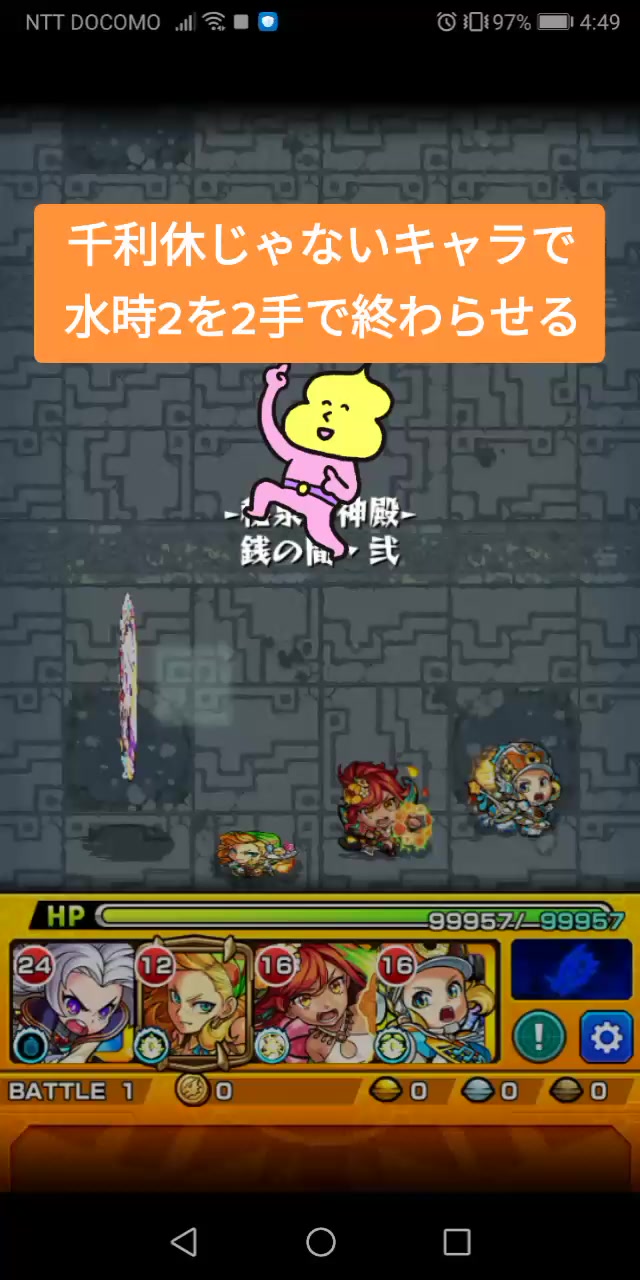Go back with the system back button
This screenshot has height=1280, width=640.
tap(184, 1242)
